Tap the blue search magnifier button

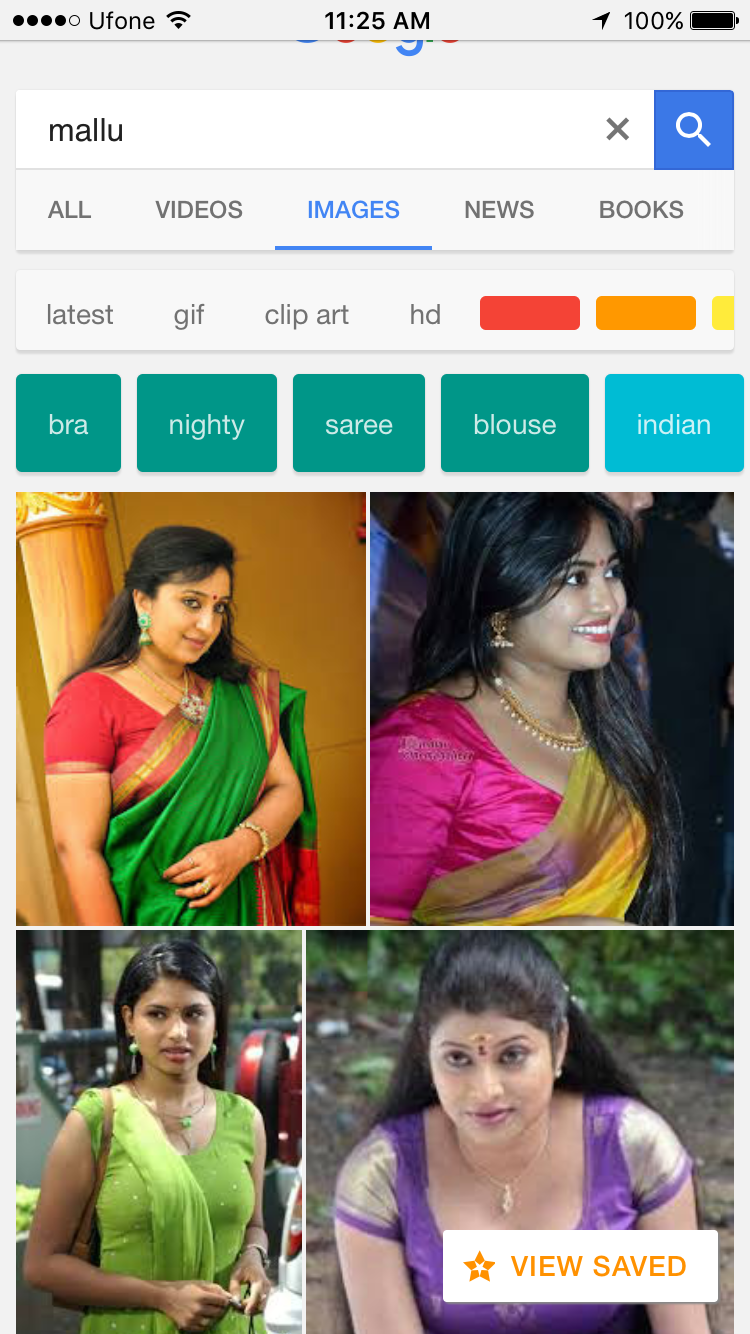click(694, 129)
